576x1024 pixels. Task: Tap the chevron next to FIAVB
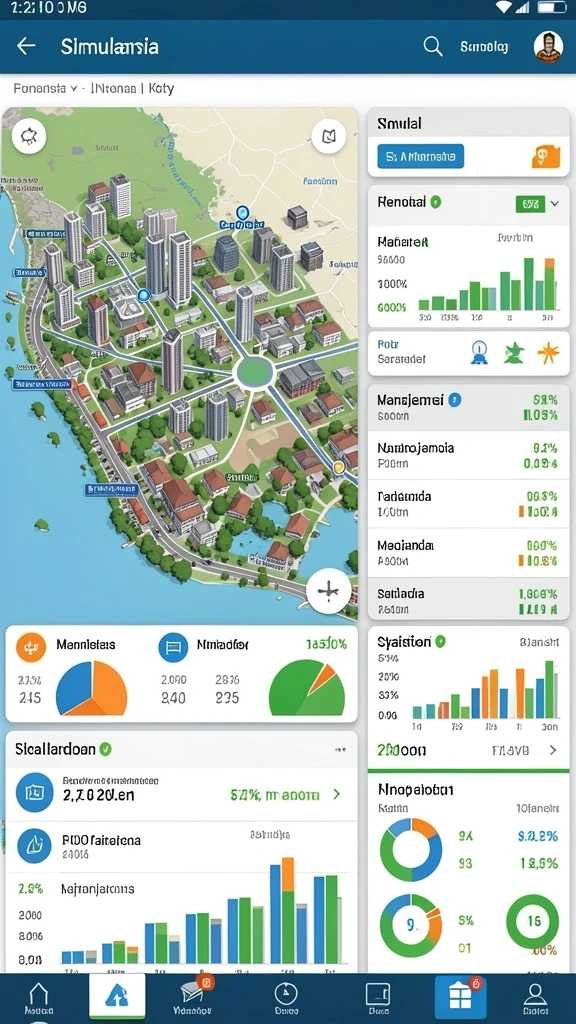click(x=553, y=750)
